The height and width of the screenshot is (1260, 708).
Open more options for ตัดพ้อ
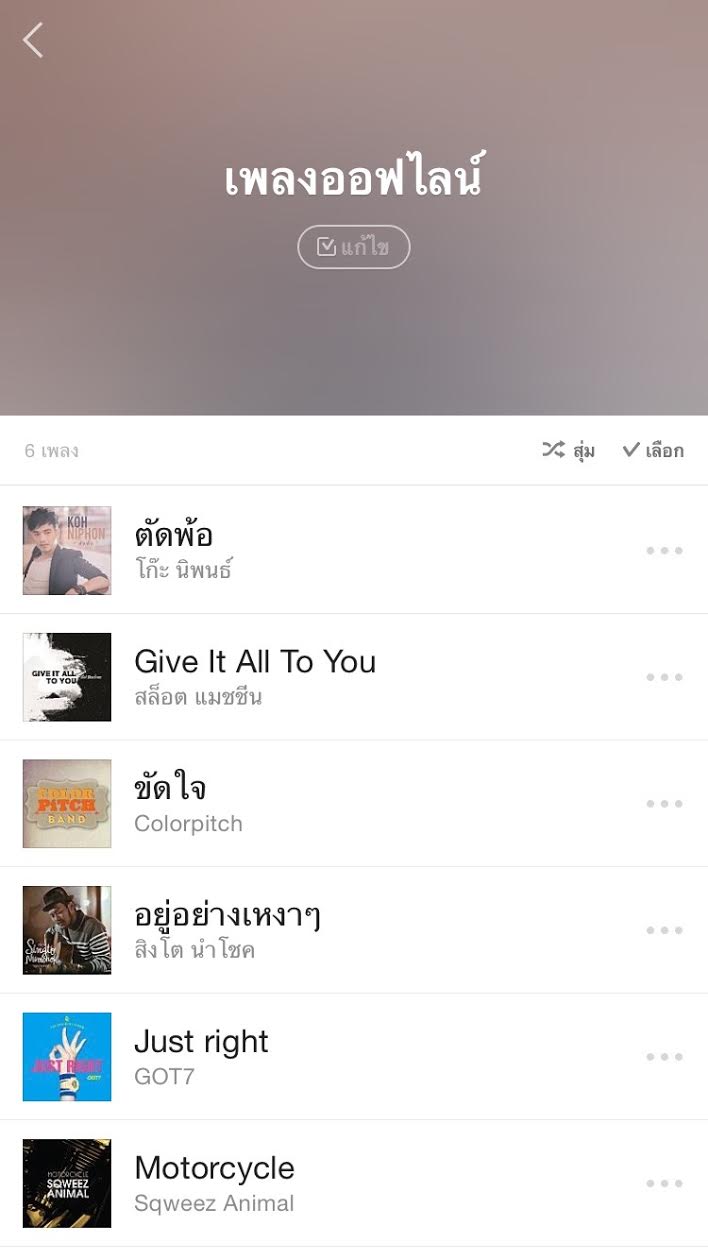click(x=664, y=550)
